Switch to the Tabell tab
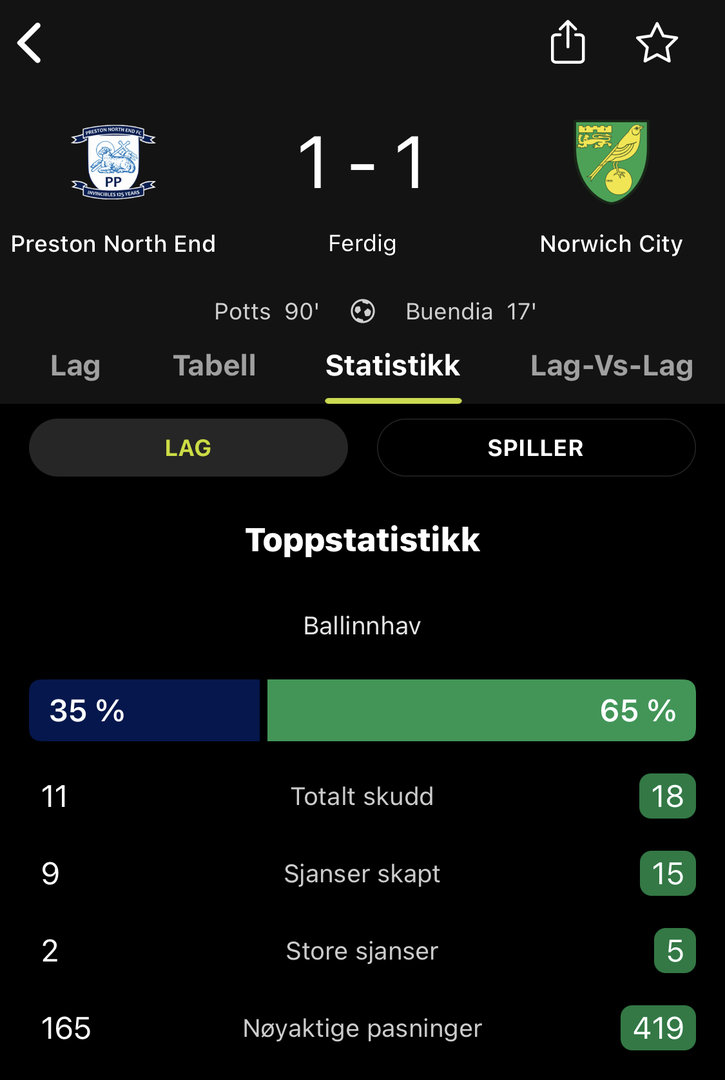The width and height of the screenshot is (725, 1080). (214, 366)
